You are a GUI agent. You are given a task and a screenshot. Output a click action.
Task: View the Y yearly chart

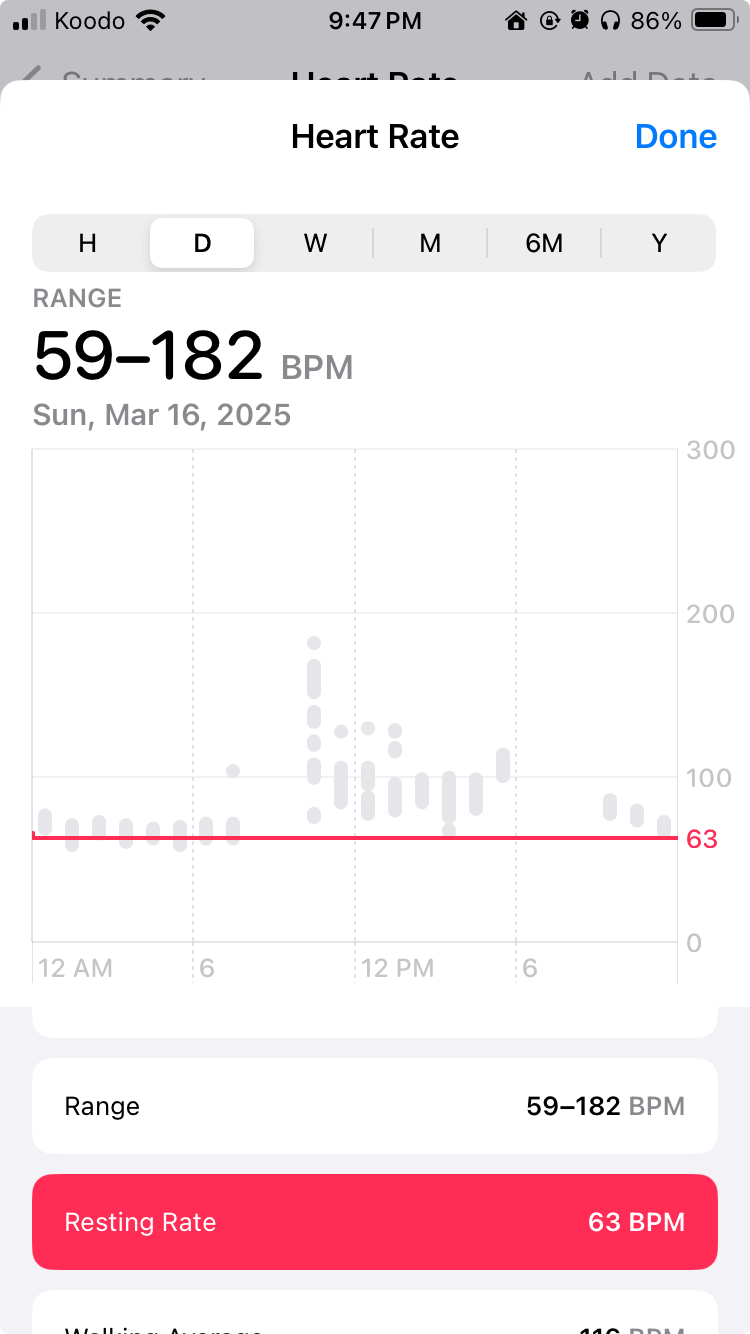click(659, 243)
